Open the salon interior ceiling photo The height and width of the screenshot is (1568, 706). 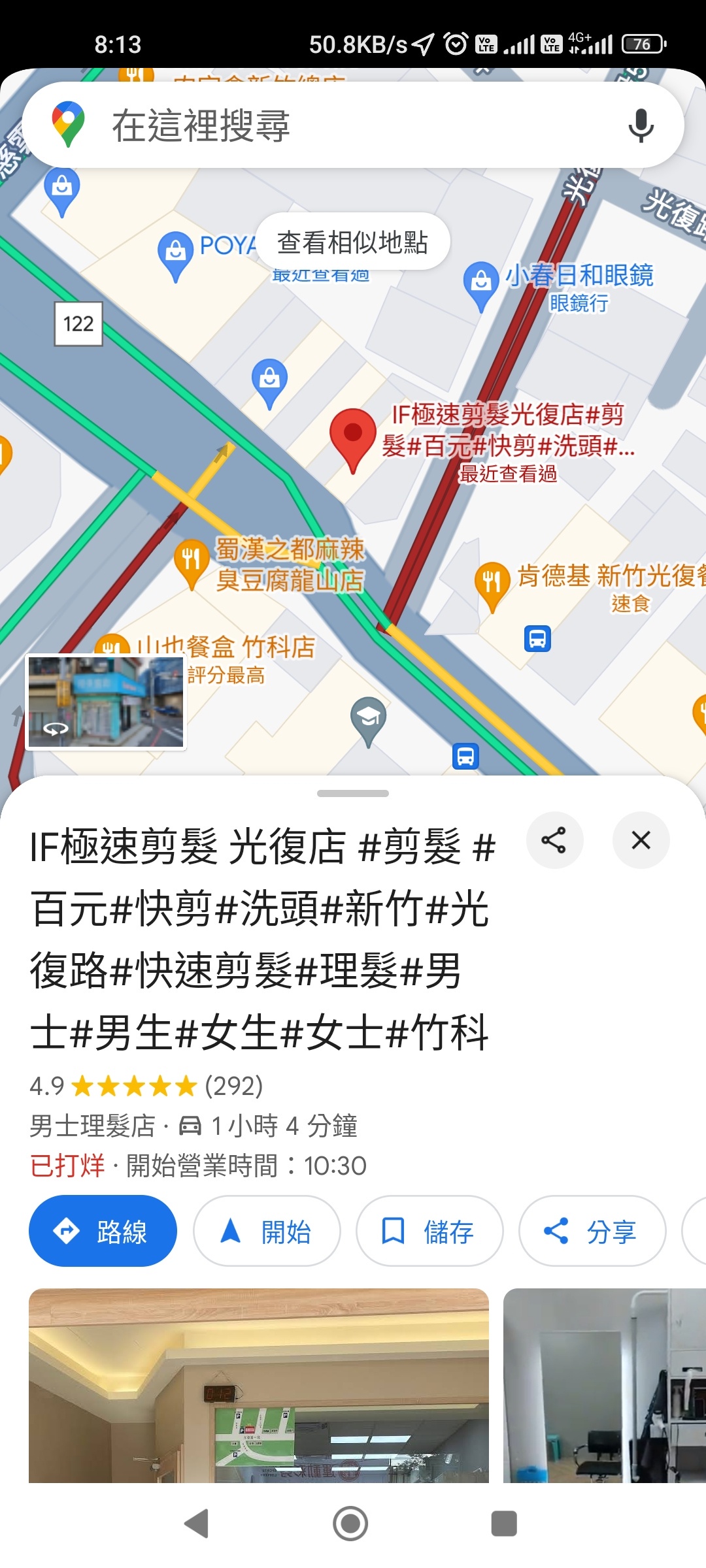(259, 1385)
